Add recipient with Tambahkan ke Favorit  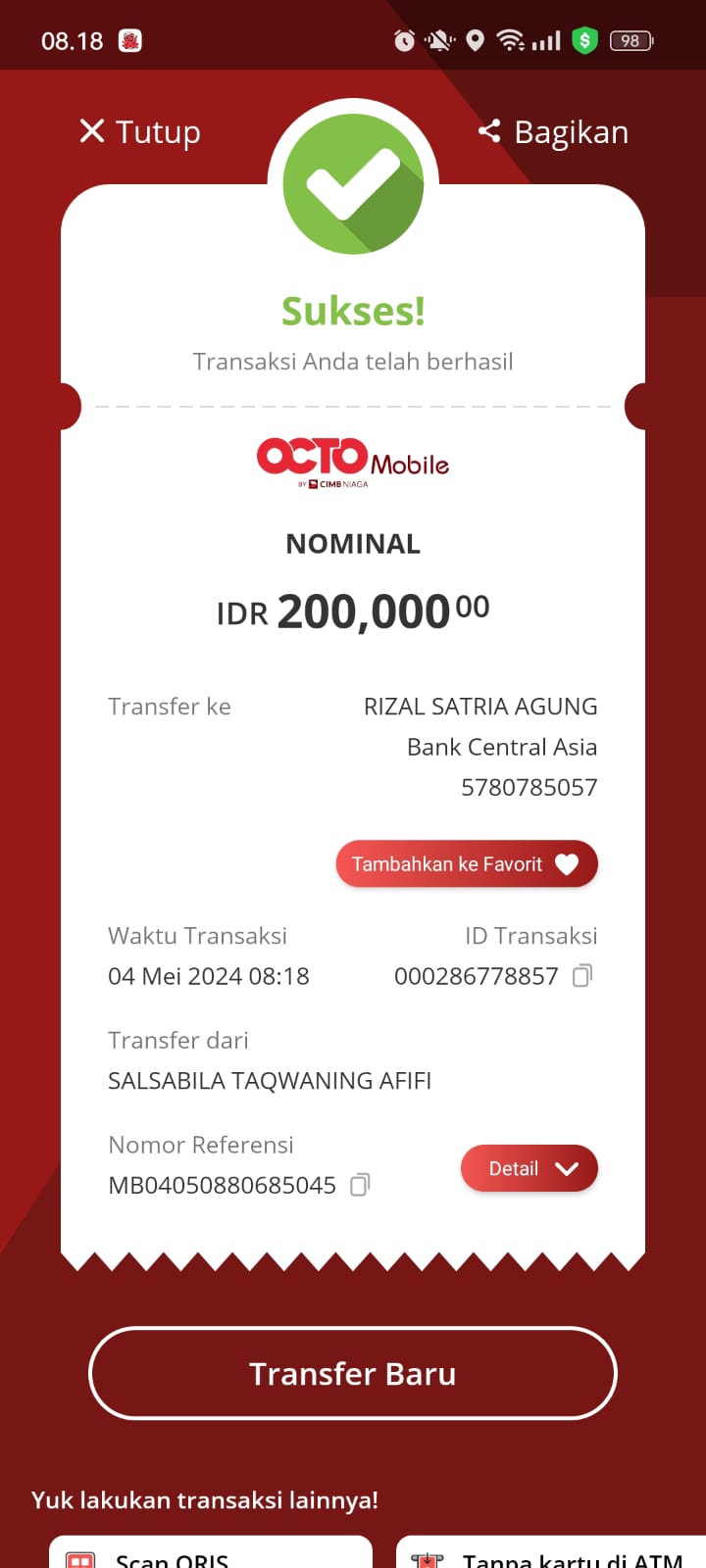(467, 863)
